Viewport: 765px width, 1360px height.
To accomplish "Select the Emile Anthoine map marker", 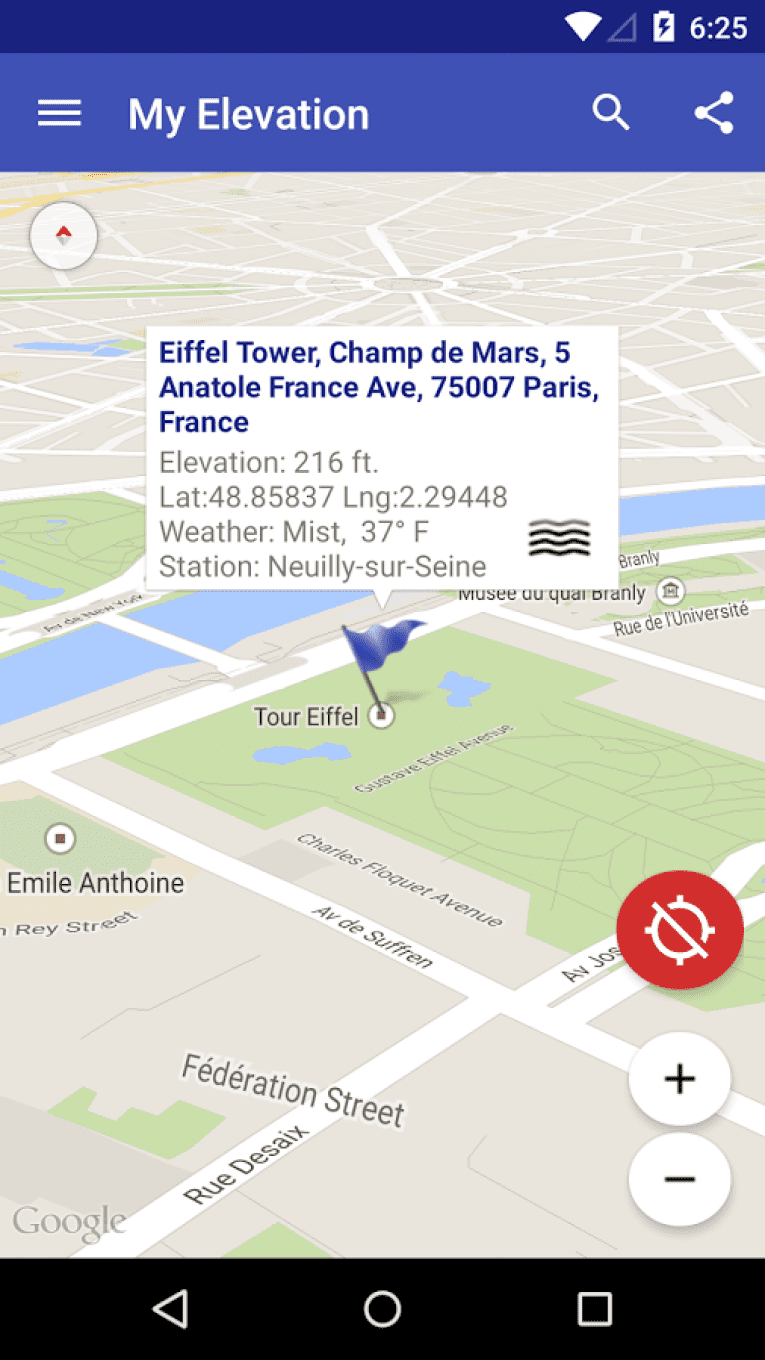I will (59, 840).
